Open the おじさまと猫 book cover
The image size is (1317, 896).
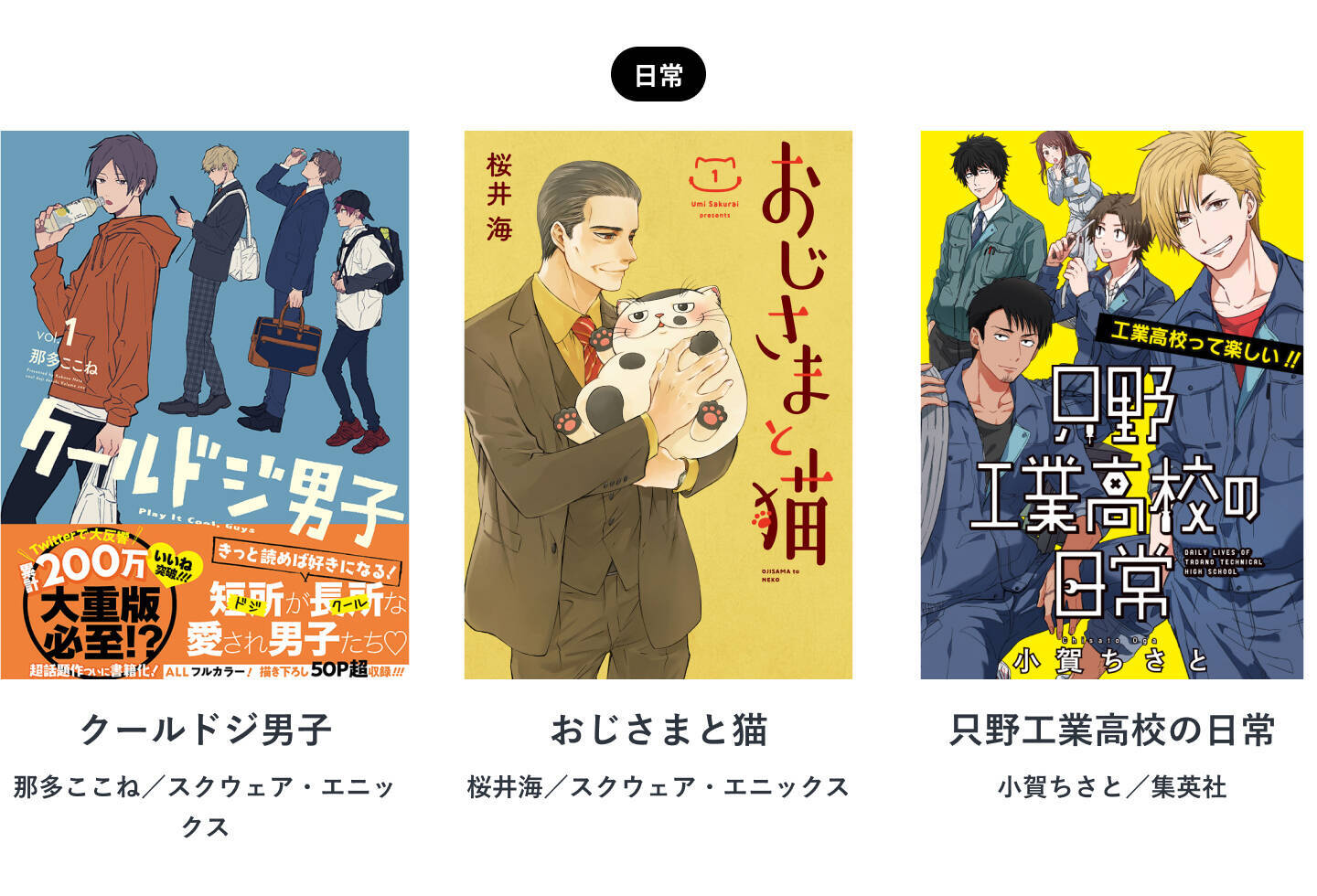[x=658, y=404]
